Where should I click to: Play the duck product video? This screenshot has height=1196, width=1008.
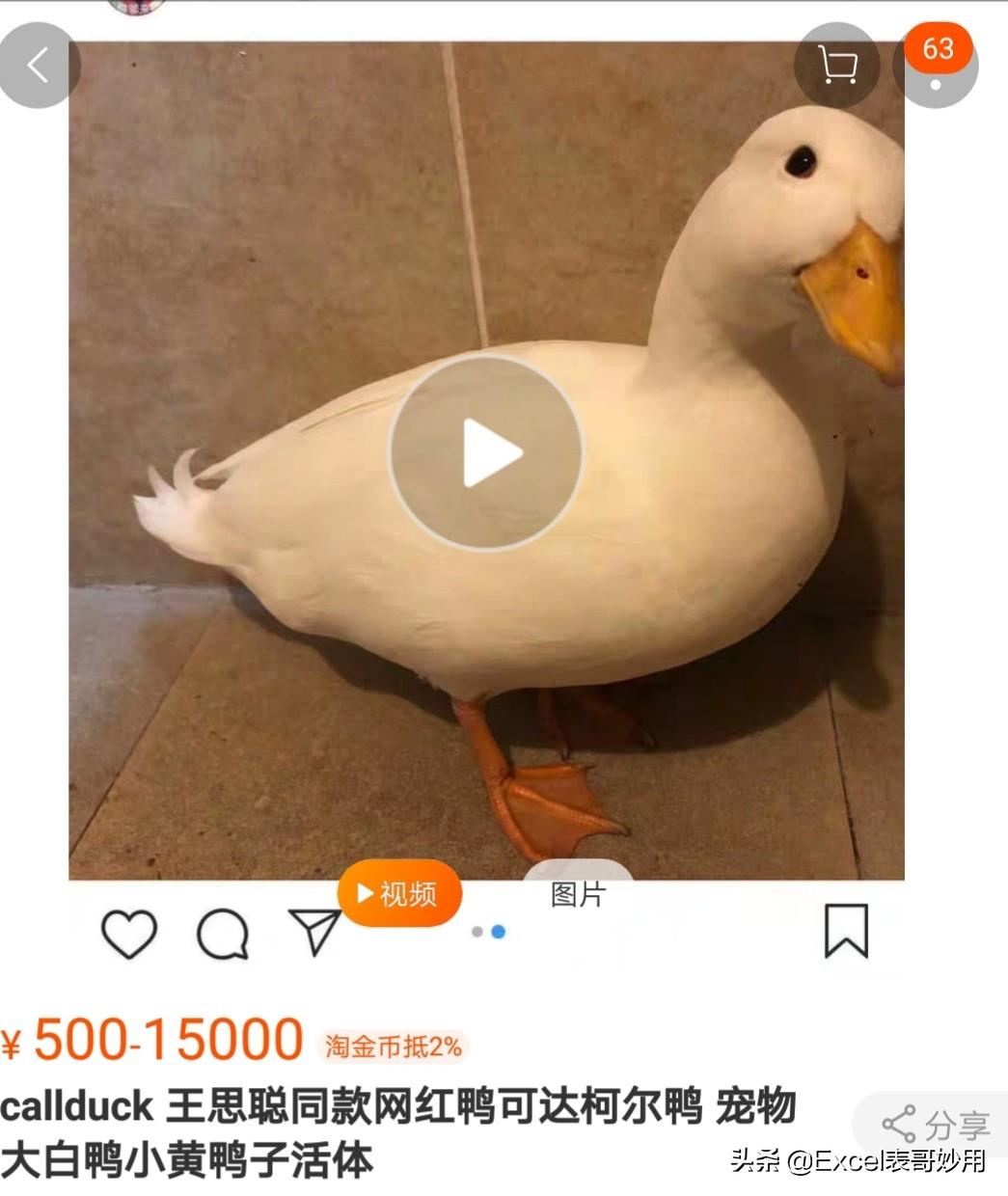point(485,451)
